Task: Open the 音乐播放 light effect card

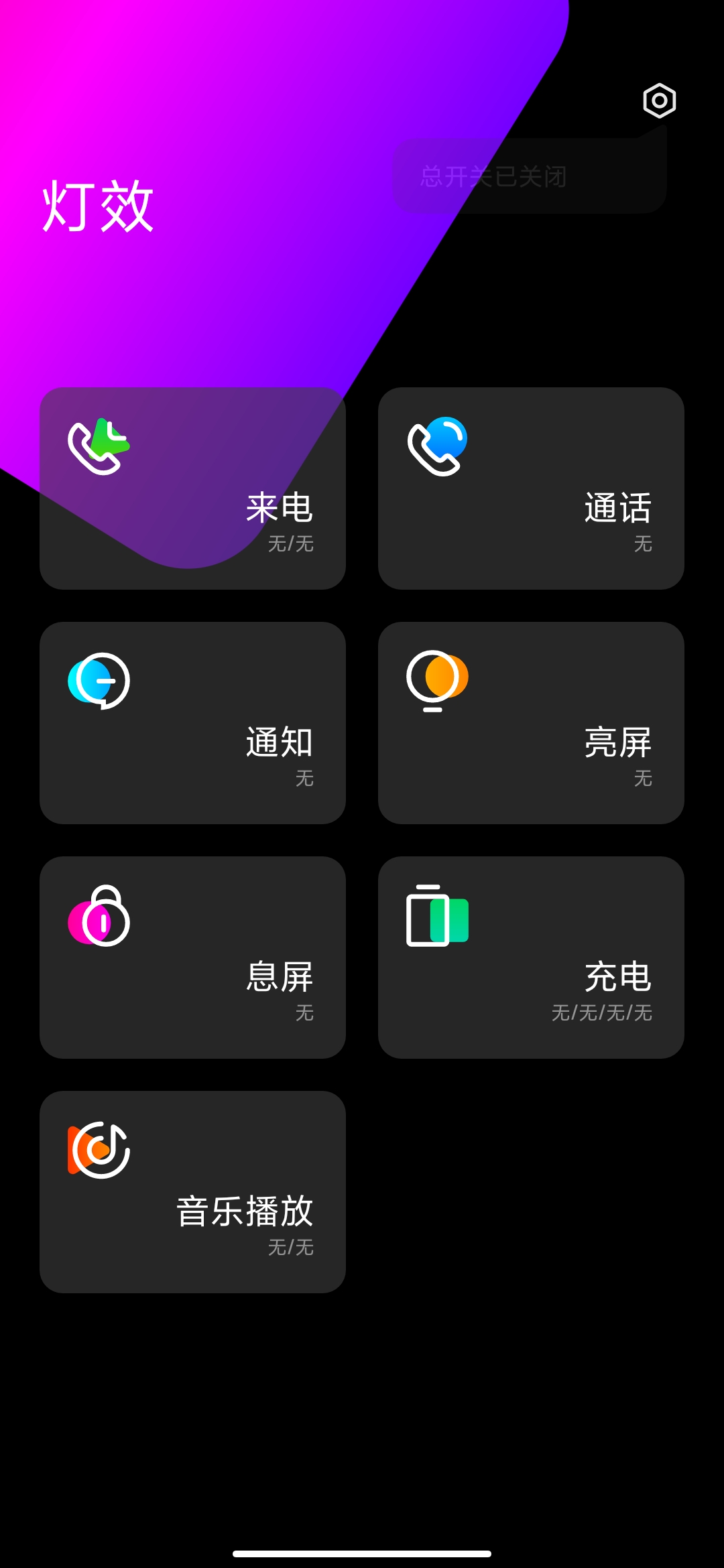Action: (x=192, y=1192)
